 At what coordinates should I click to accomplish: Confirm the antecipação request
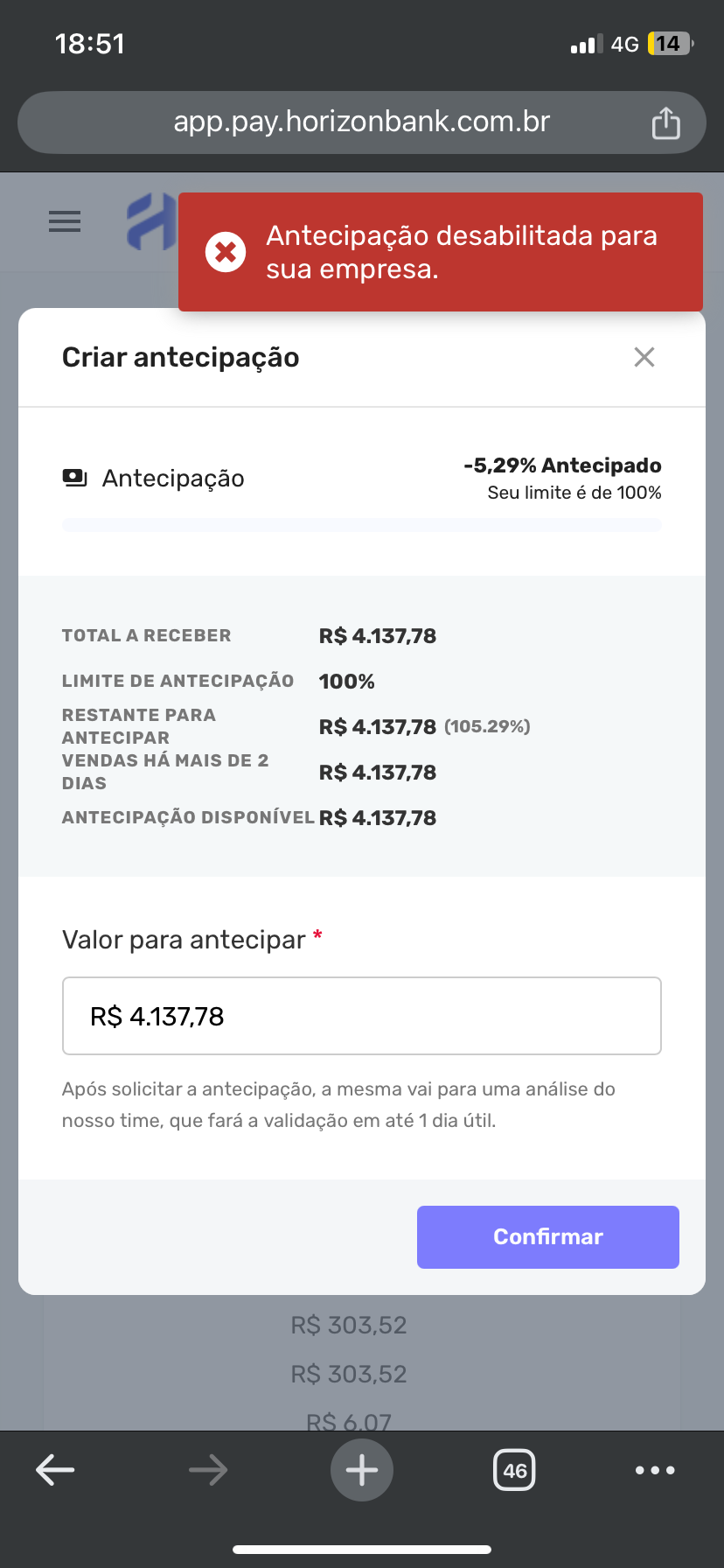tap(548, 1236)
